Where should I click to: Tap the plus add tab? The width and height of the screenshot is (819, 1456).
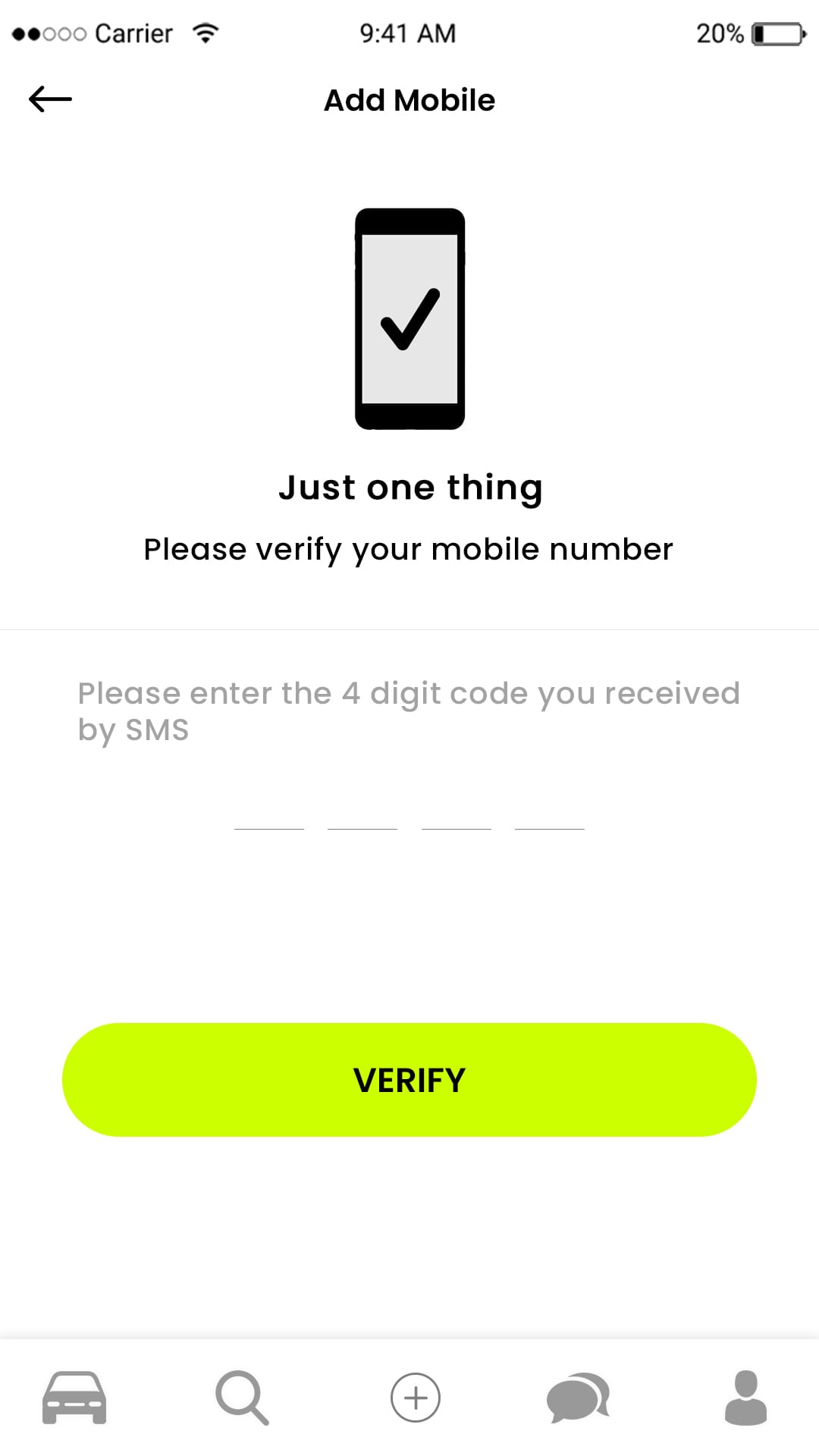(415, 1397)
